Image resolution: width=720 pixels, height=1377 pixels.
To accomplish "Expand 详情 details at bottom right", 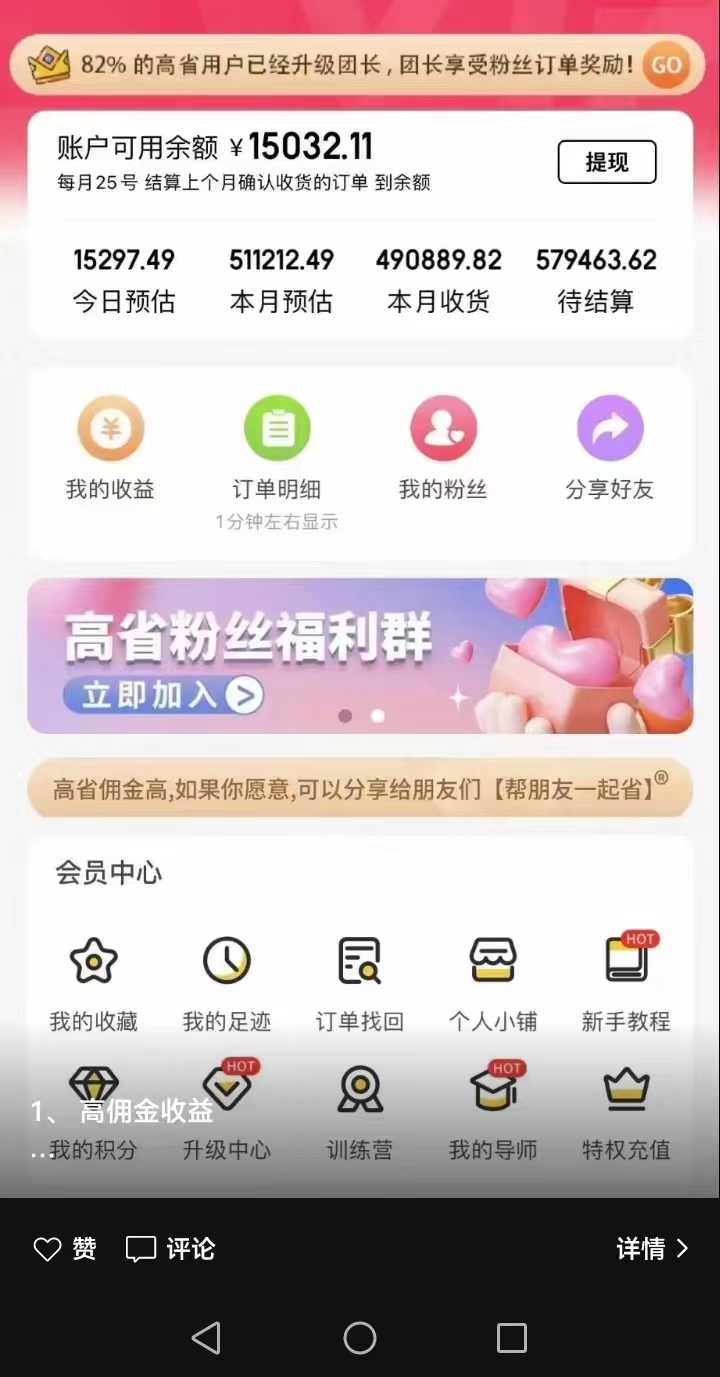I will click(651, 1248).
